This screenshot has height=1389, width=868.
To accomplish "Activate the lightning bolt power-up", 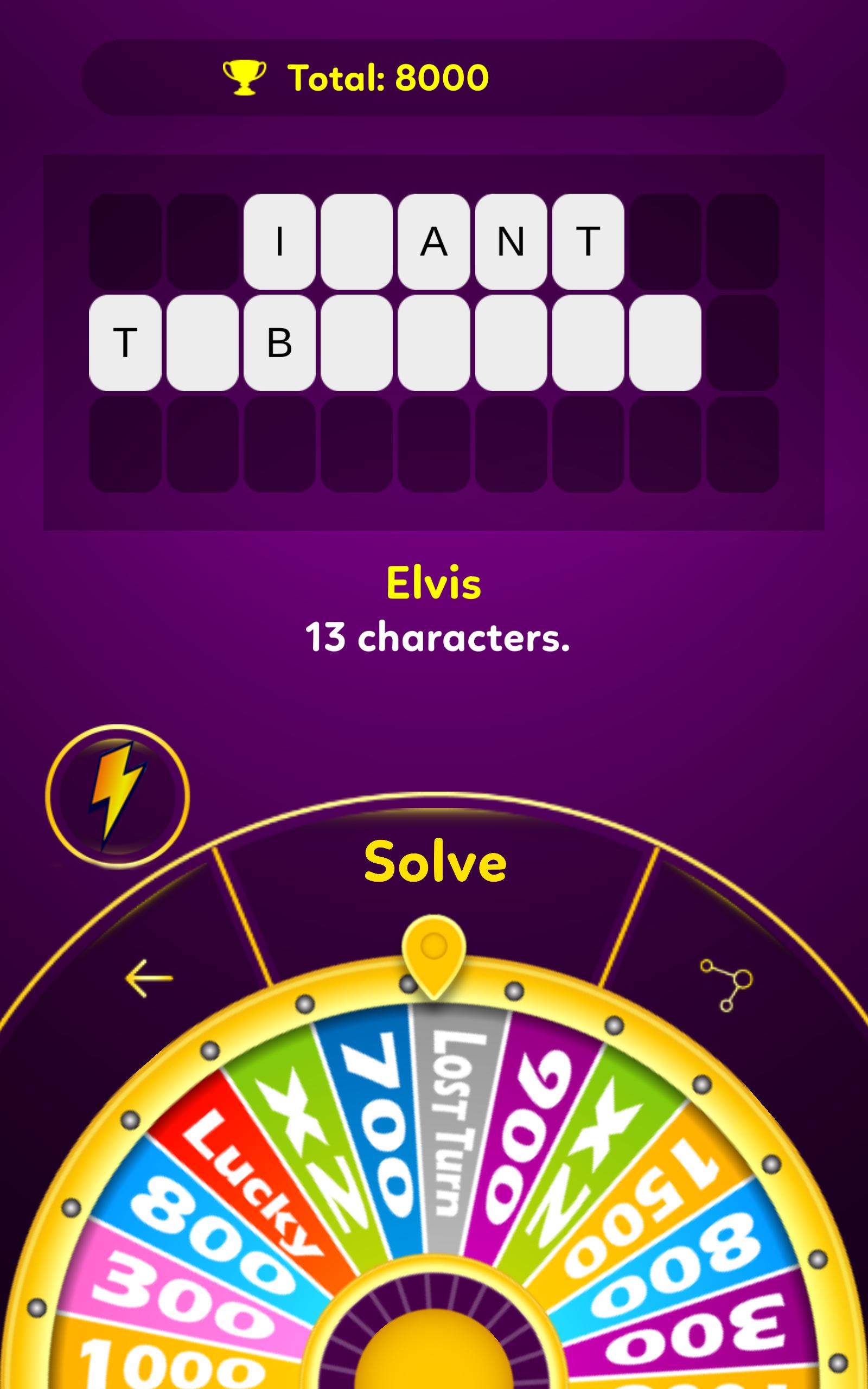I will click(118, 796).
